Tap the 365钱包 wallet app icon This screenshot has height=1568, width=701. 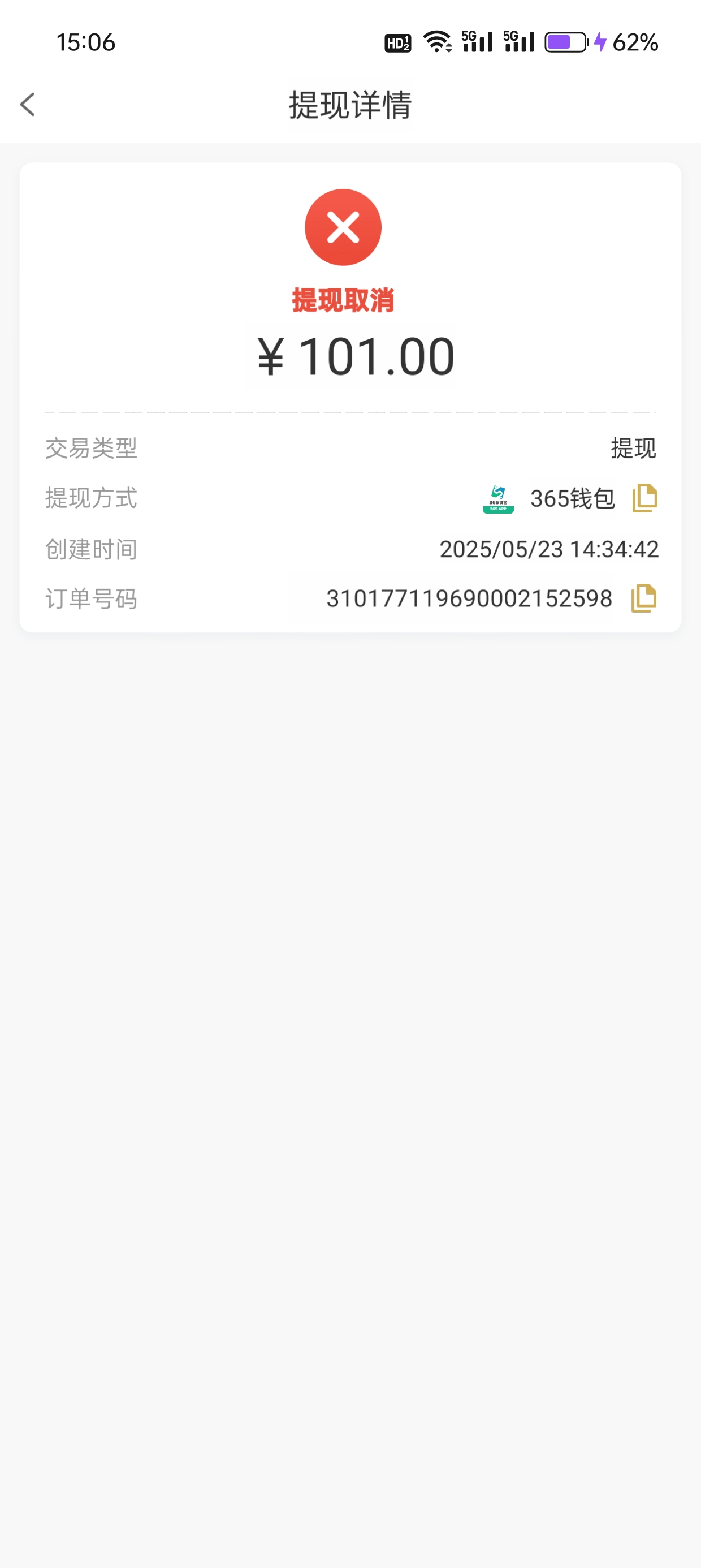pyautogui.click(x=497, y=498)
